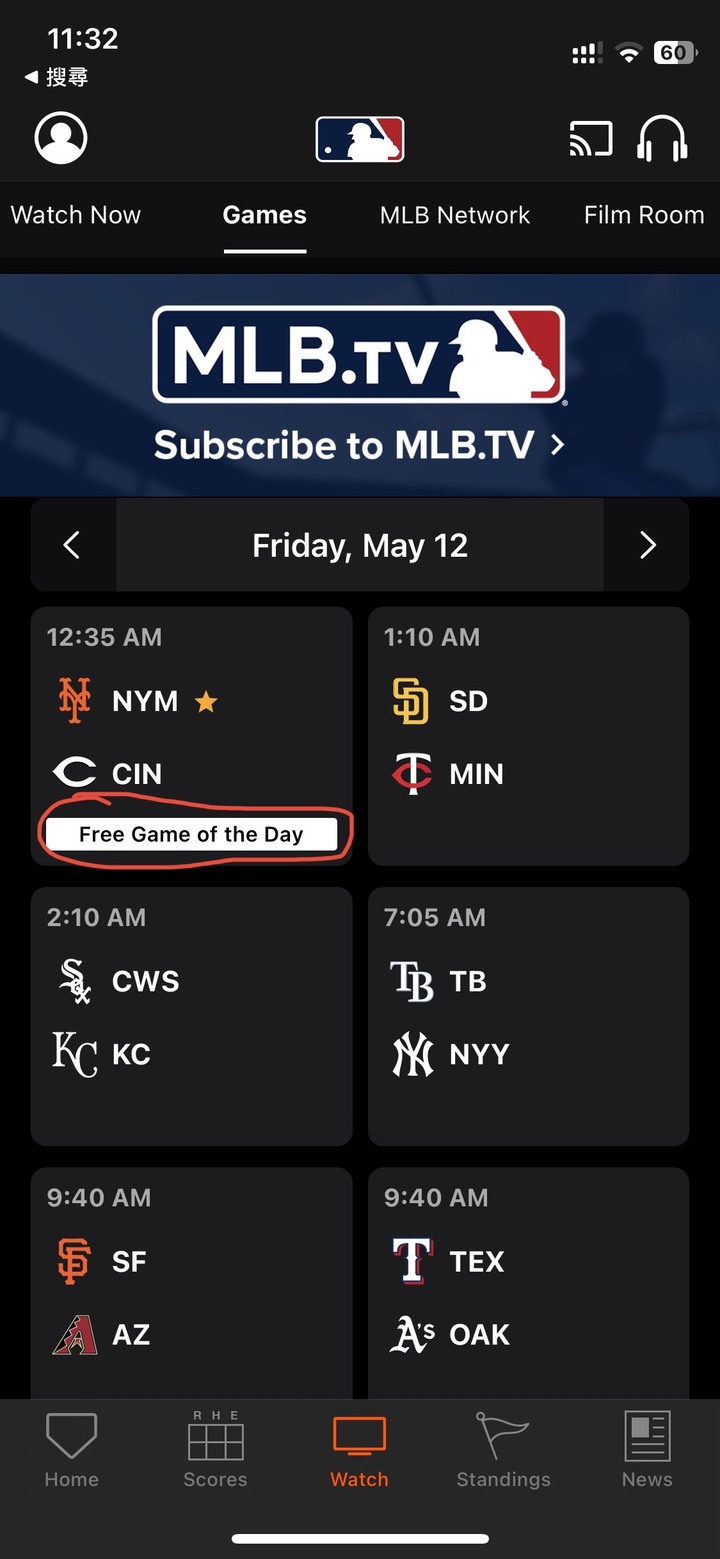Open the TB vs NYY game card
Image resolution: width=720 pixels, height=1559 pixels.
tap(528, 1015)
